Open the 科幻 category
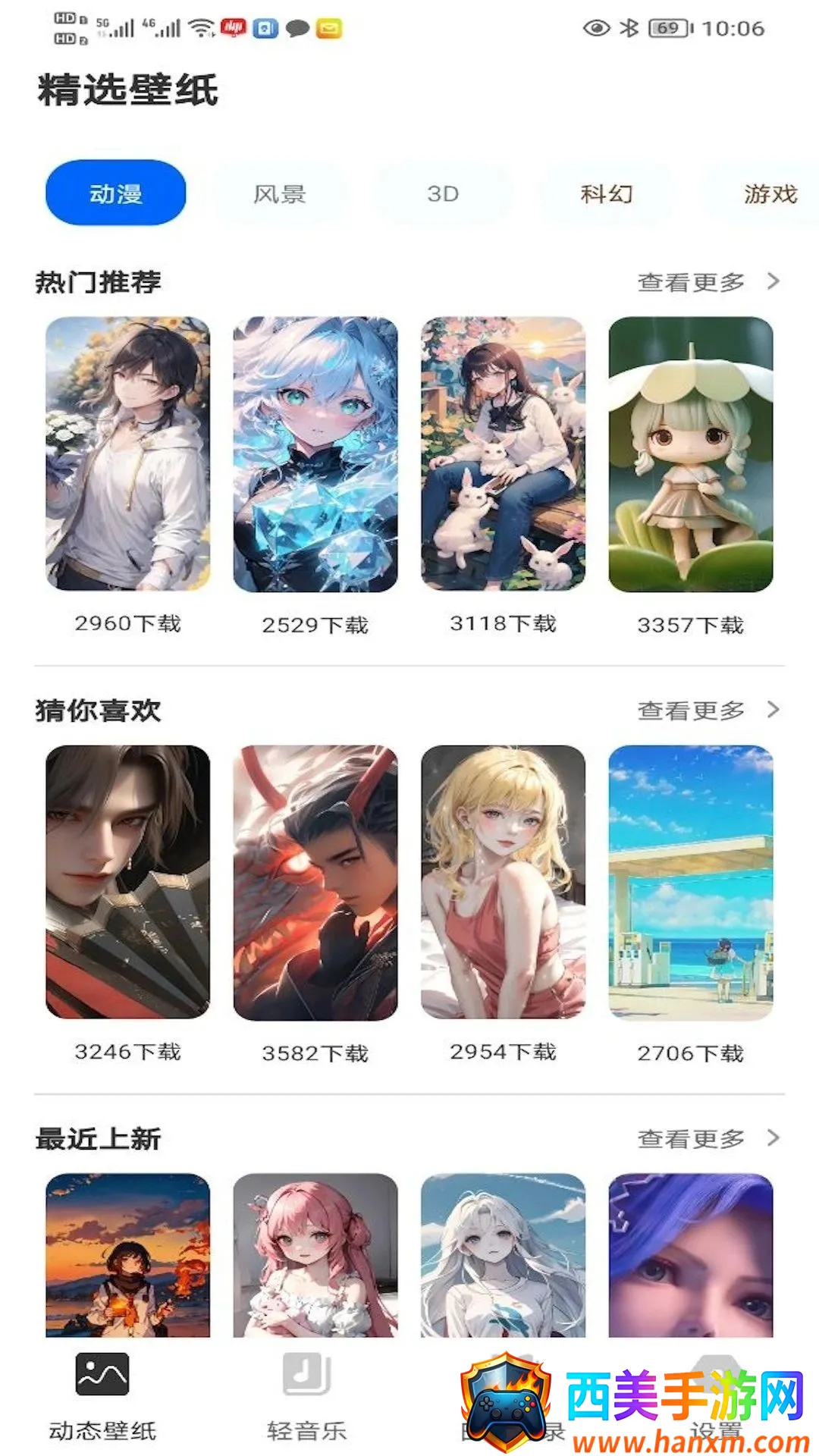 tap(606, 194)
